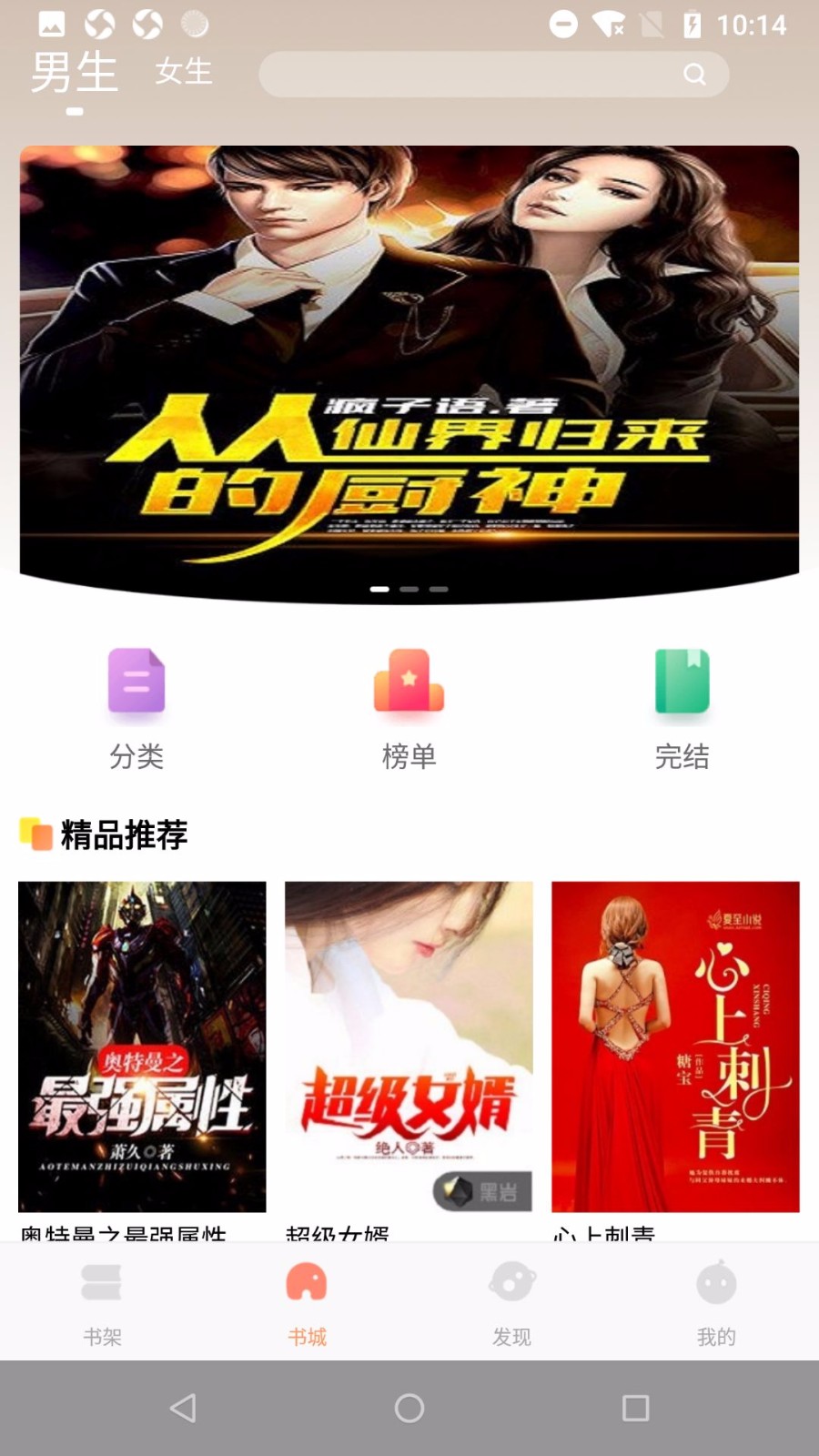
Task: Select the 书城 bookstore icon
Action: click(307, 1281)
